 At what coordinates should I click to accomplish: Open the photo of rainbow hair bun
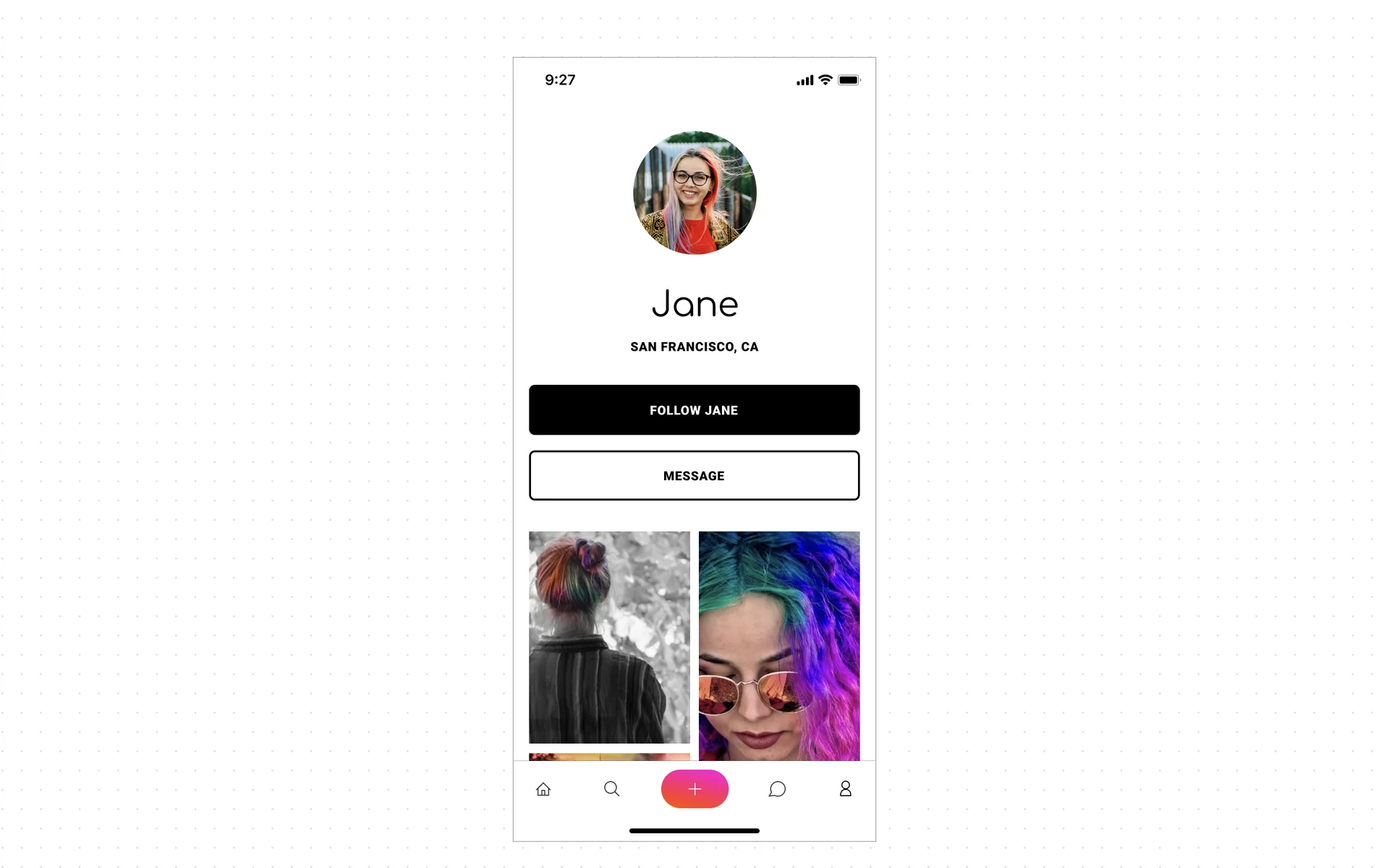click(609, 637)
